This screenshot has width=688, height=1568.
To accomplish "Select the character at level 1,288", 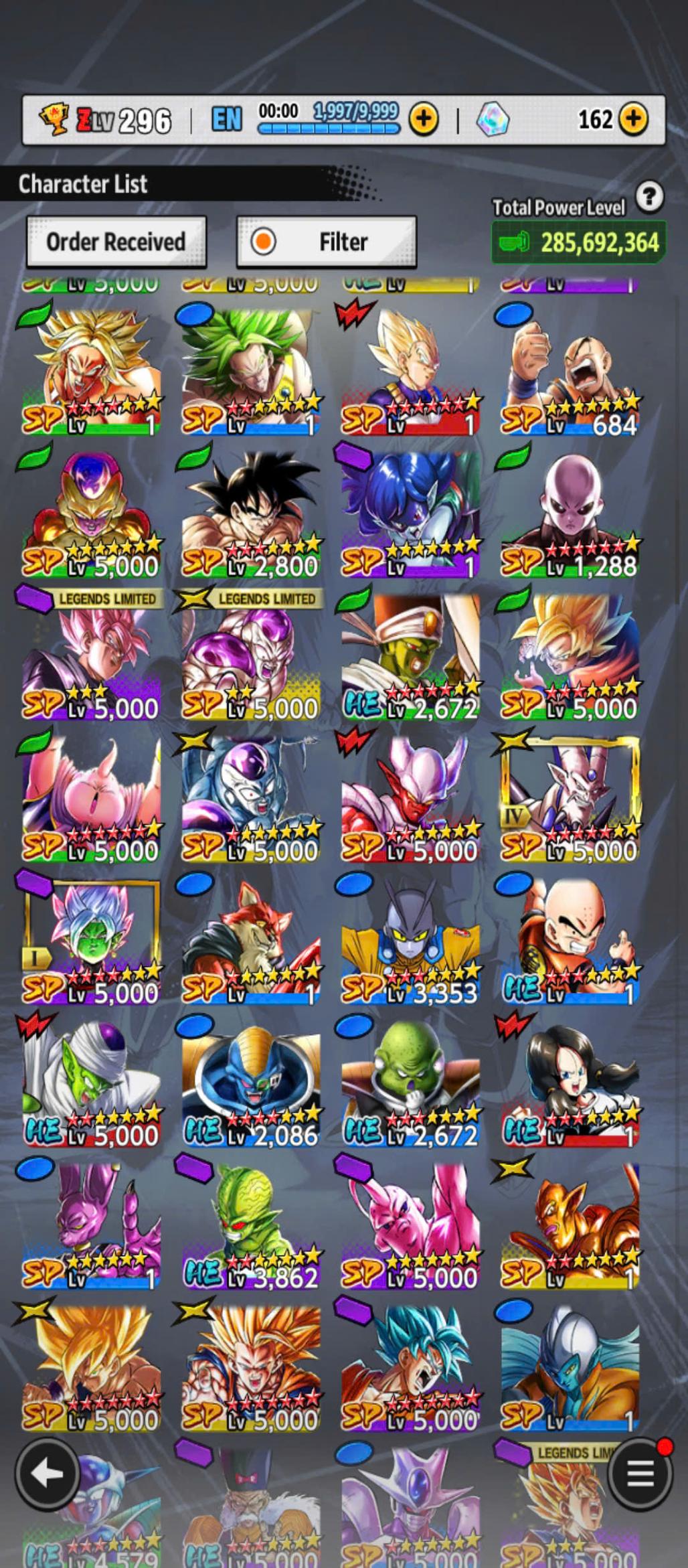I will click(x=569, y=514).
